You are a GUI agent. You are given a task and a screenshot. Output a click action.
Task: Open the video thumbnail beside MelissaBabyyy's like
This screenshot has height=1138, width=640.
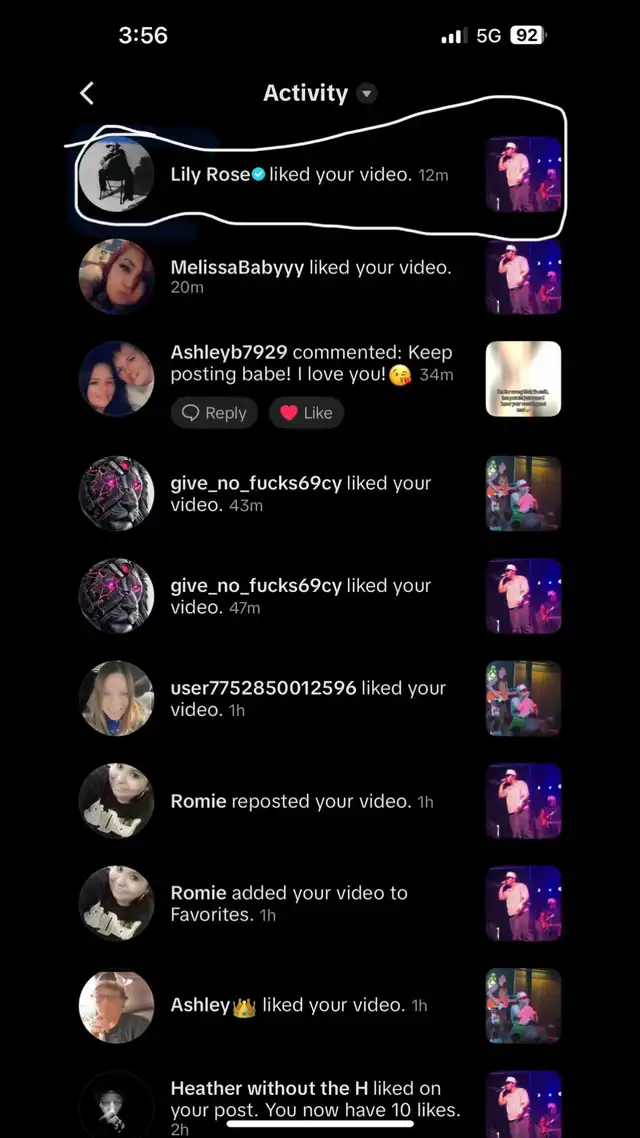pyautogui.click(x=523, y=277)
